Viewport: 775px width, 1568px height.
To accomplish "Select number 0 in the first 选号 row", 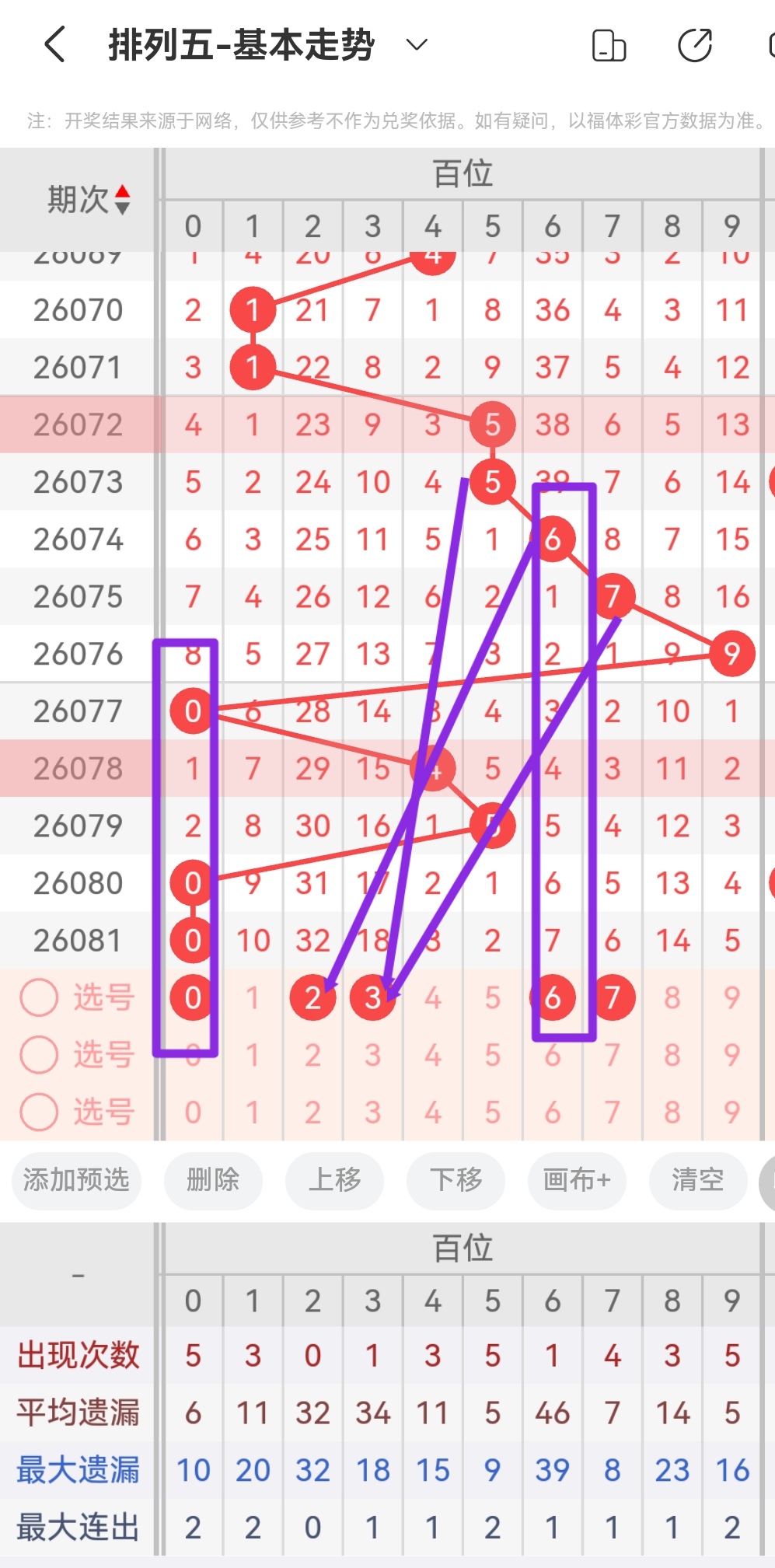I will [x=192, y=997].
